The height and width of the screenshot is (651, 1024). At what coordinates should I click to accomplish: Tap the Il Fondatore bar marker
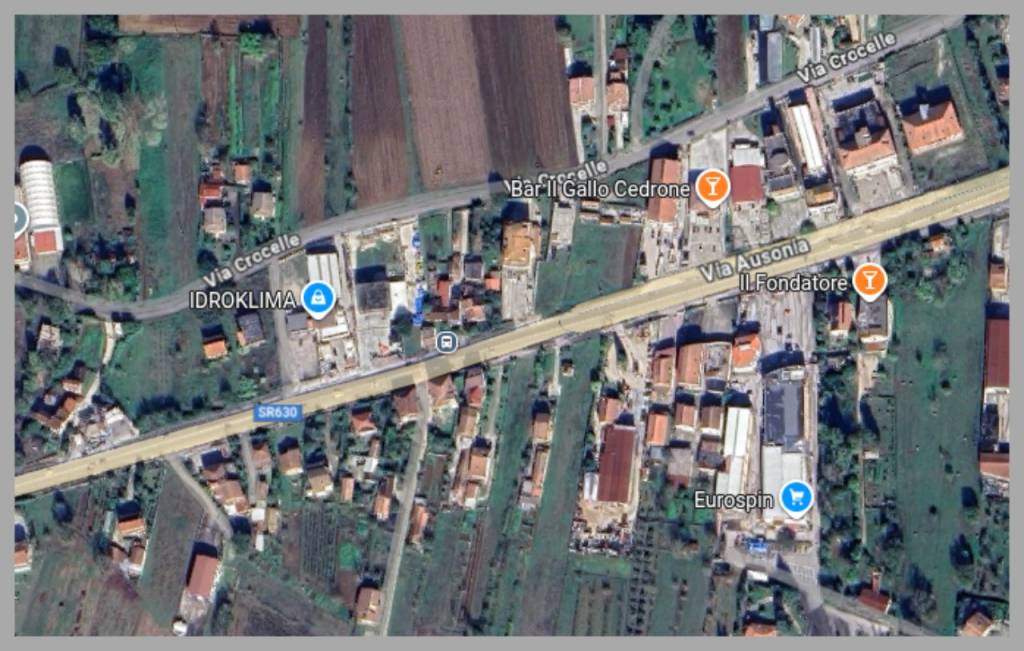[x=869, y=280]
